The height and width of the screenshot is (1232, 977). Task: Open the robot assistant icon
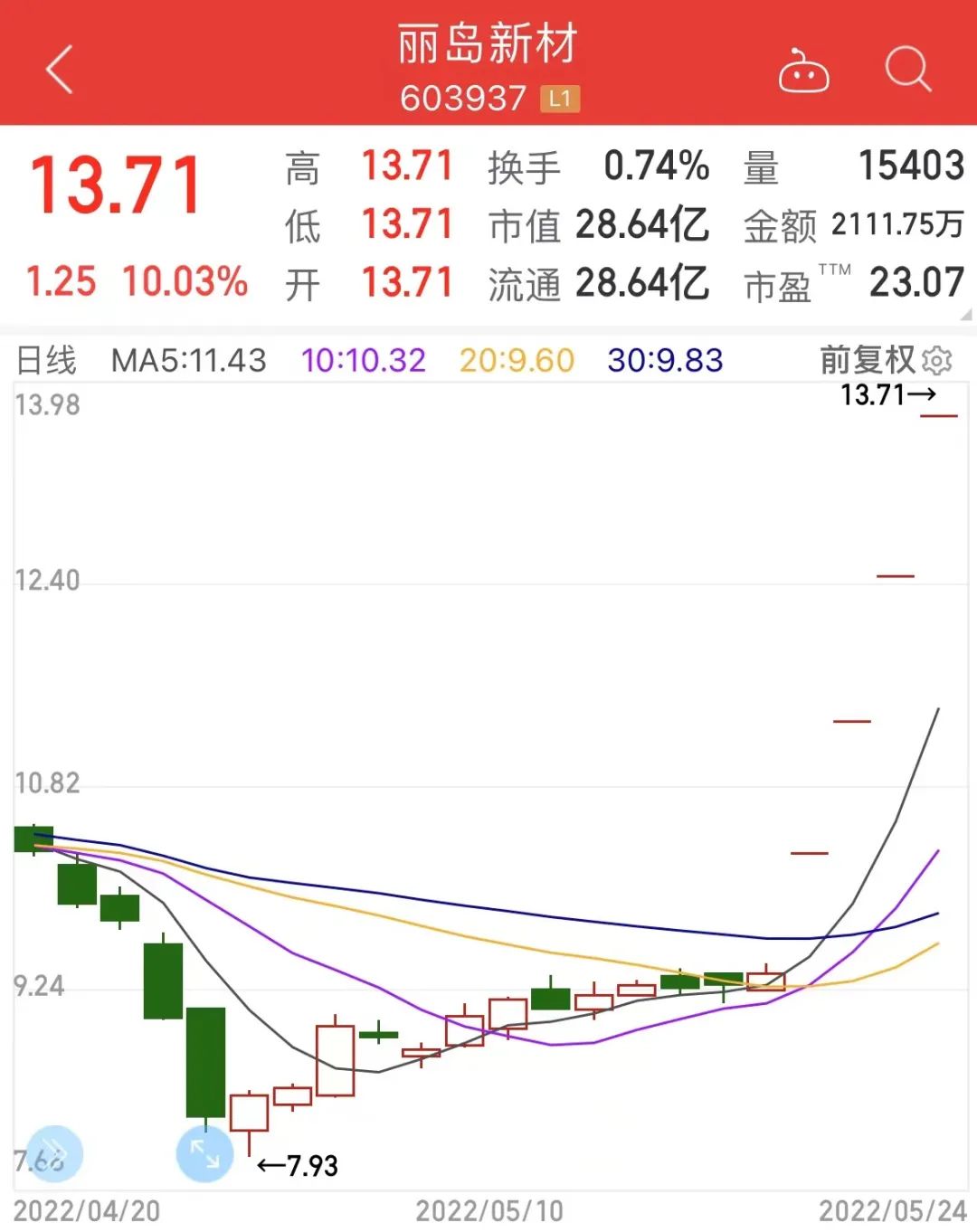[803, 71]
